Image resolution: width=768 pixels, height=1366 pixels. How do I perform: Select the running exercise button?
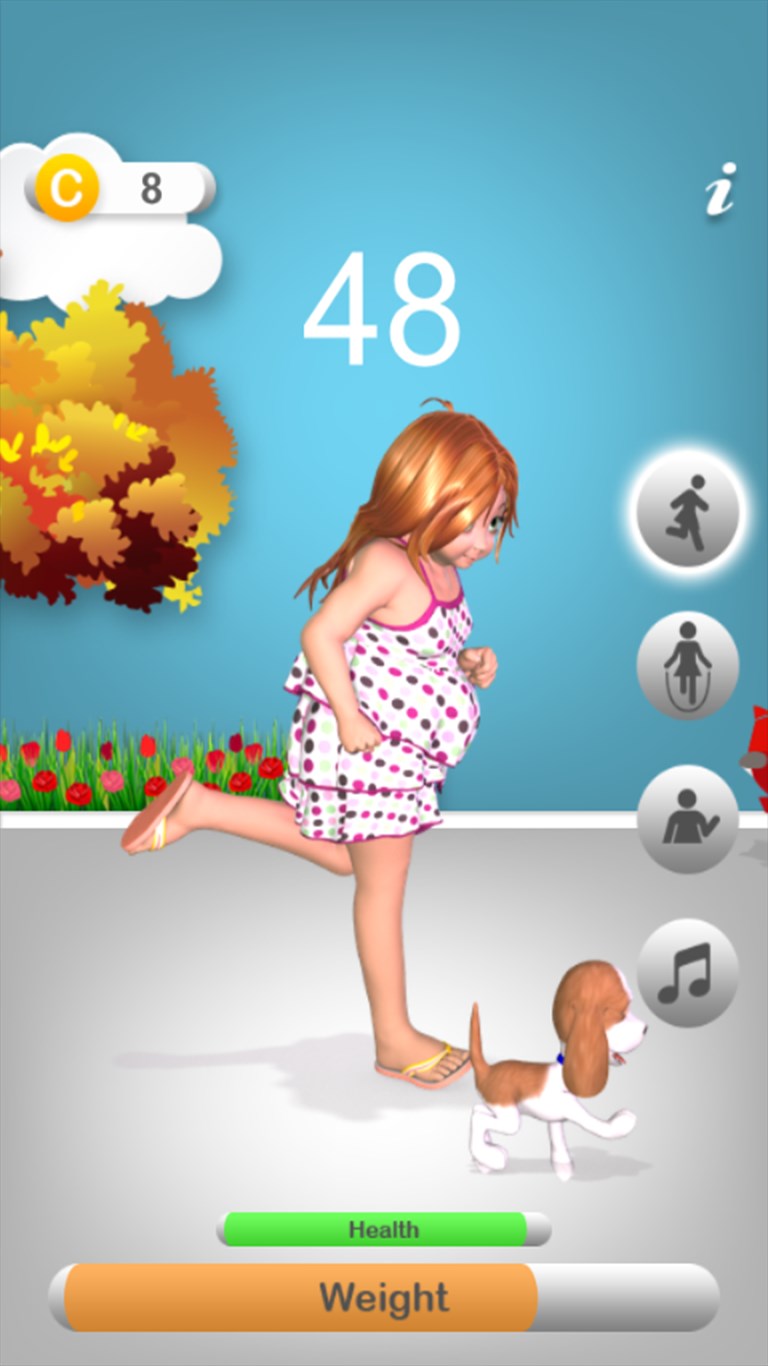click(689, 512)
